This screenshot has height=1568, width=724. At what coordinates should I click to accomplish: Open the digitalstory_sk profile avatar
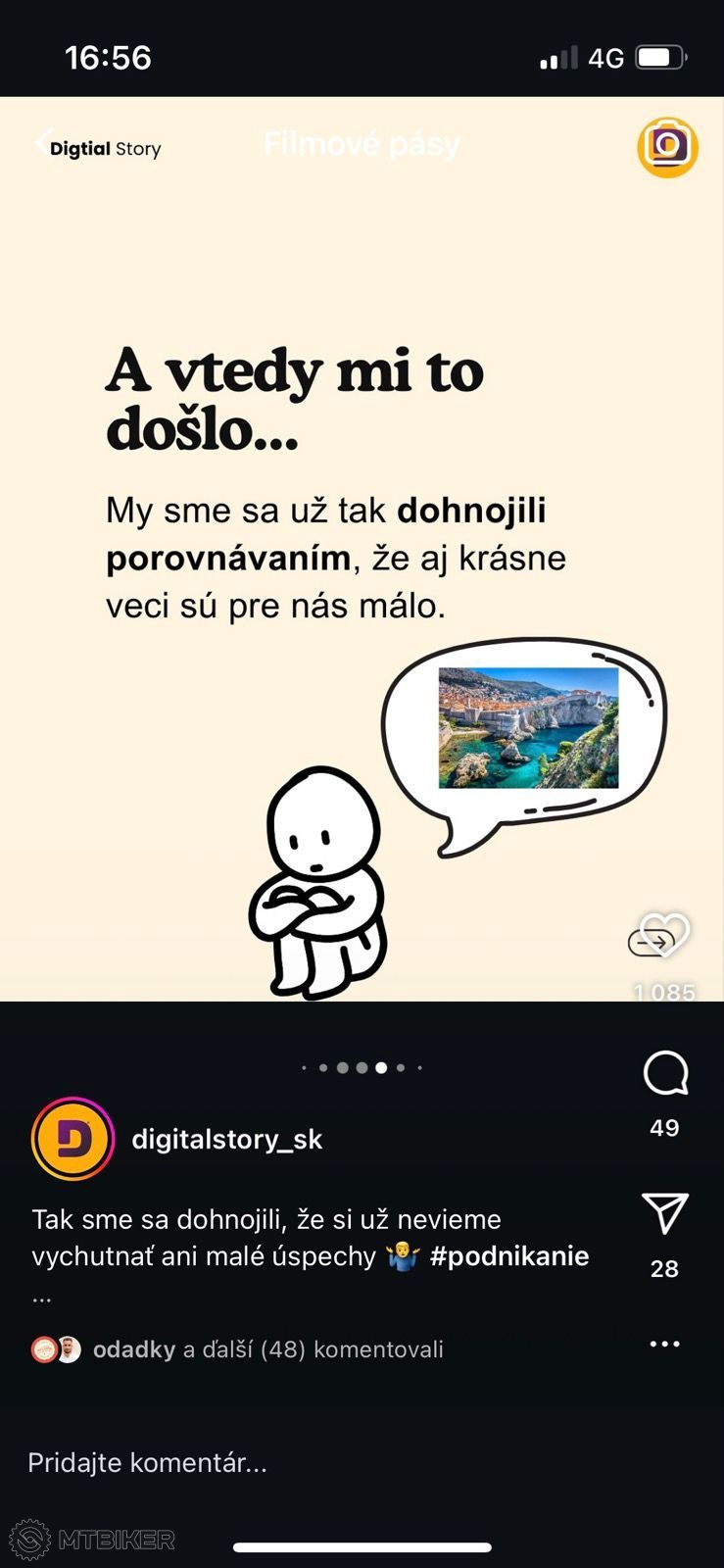[73, 1139]
